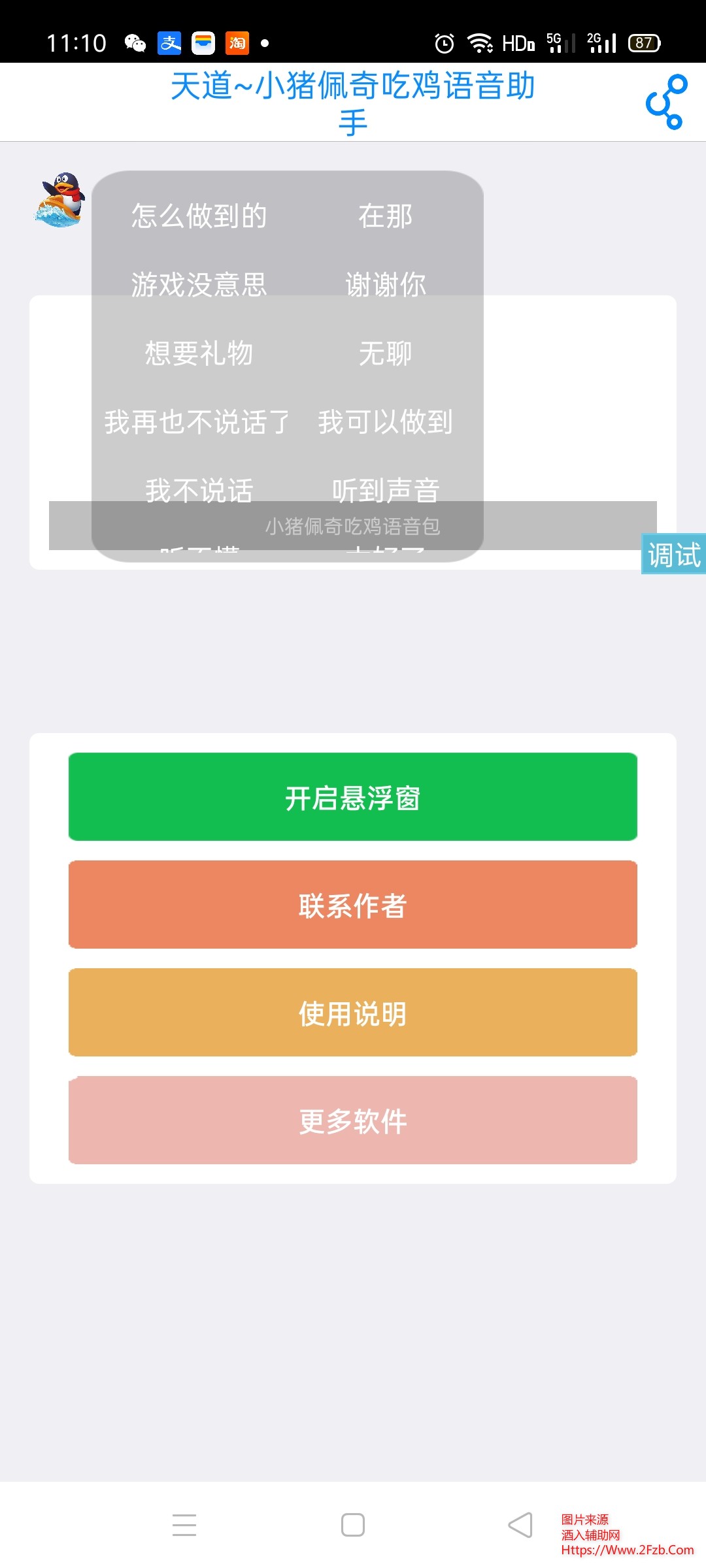The image size is (706, 1568).
Task: View 更多软件 for more apps
Action: (353, 1120)
